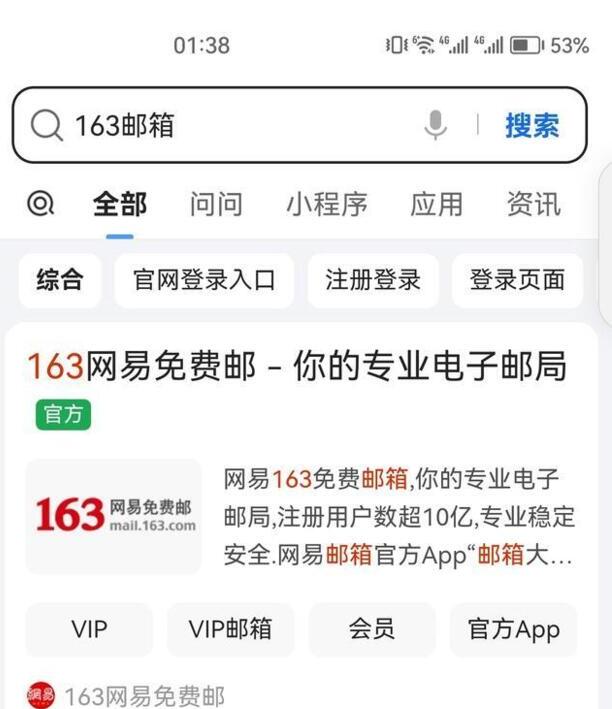Screen dimensions: 612x709
Task: Select the 注册登录 chip
Action: pyautogui.click(x=373, y=280)
